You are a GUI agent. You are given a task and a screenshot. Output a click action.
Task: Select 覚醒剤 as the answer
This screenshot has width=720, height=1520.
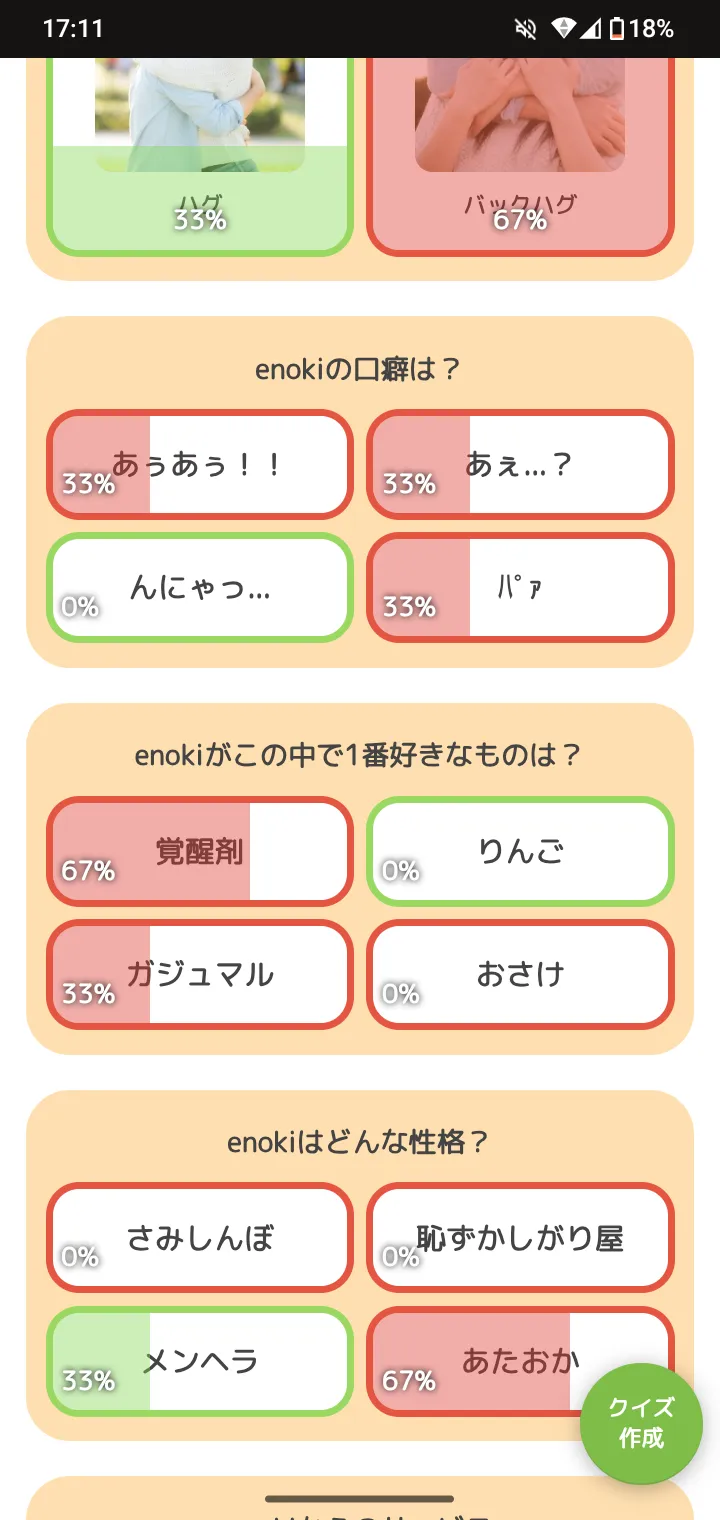(200, 851)
